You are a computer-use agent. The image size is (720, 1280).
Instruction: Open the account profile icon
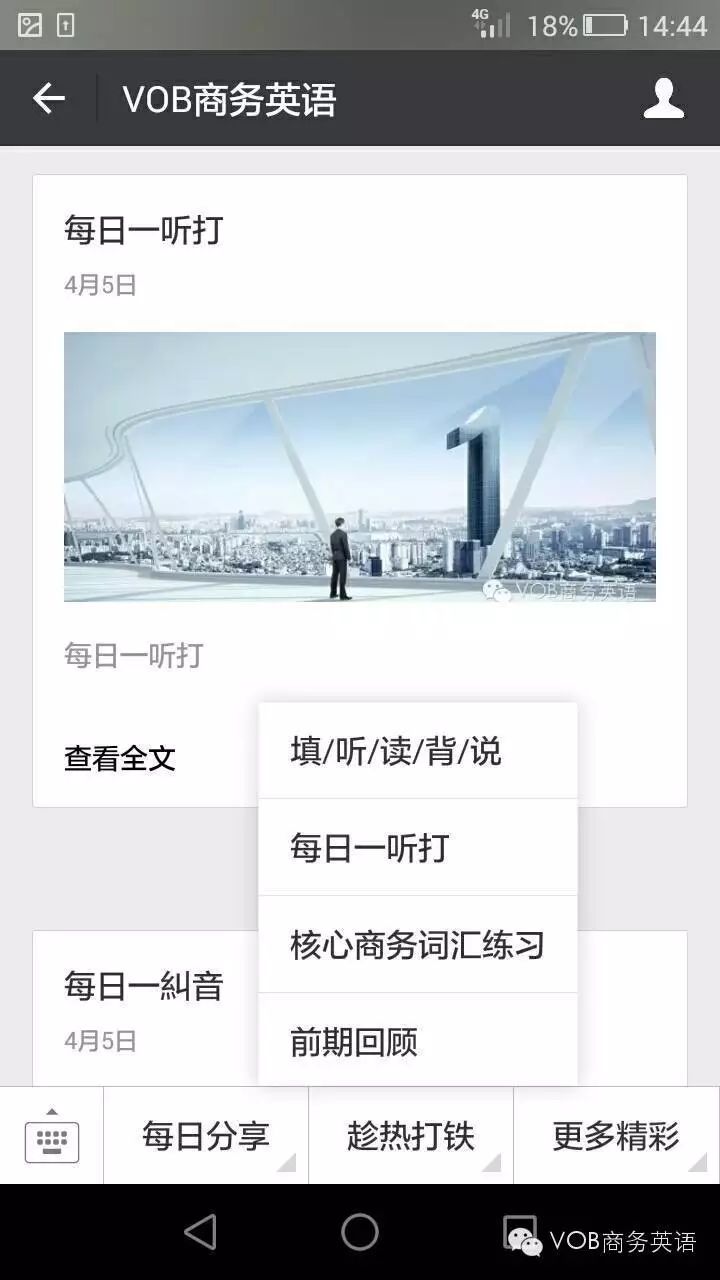[663, 98]
